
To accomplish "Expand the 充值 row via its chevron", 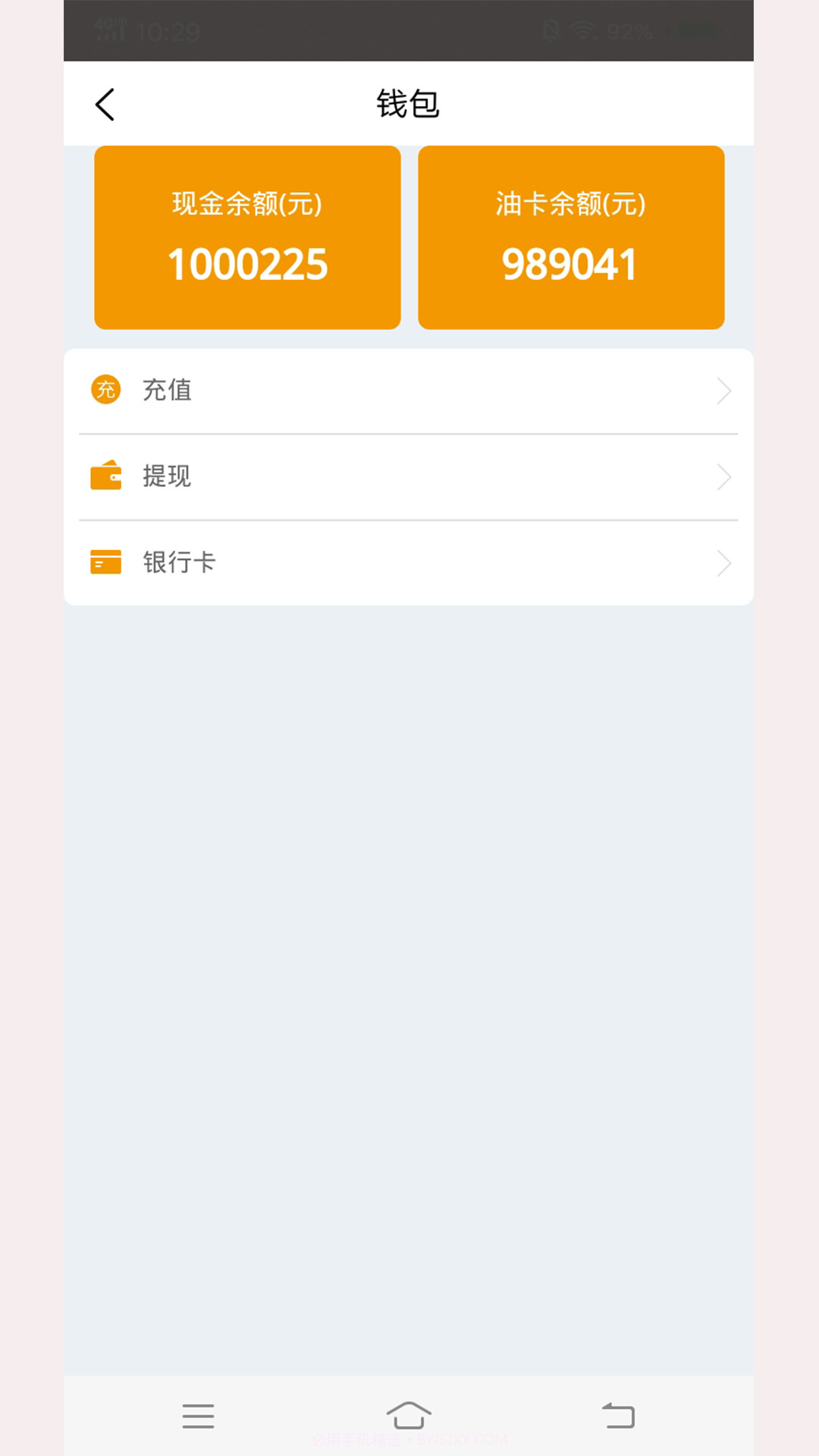I will pyautogui.click(x=724, y=391).
